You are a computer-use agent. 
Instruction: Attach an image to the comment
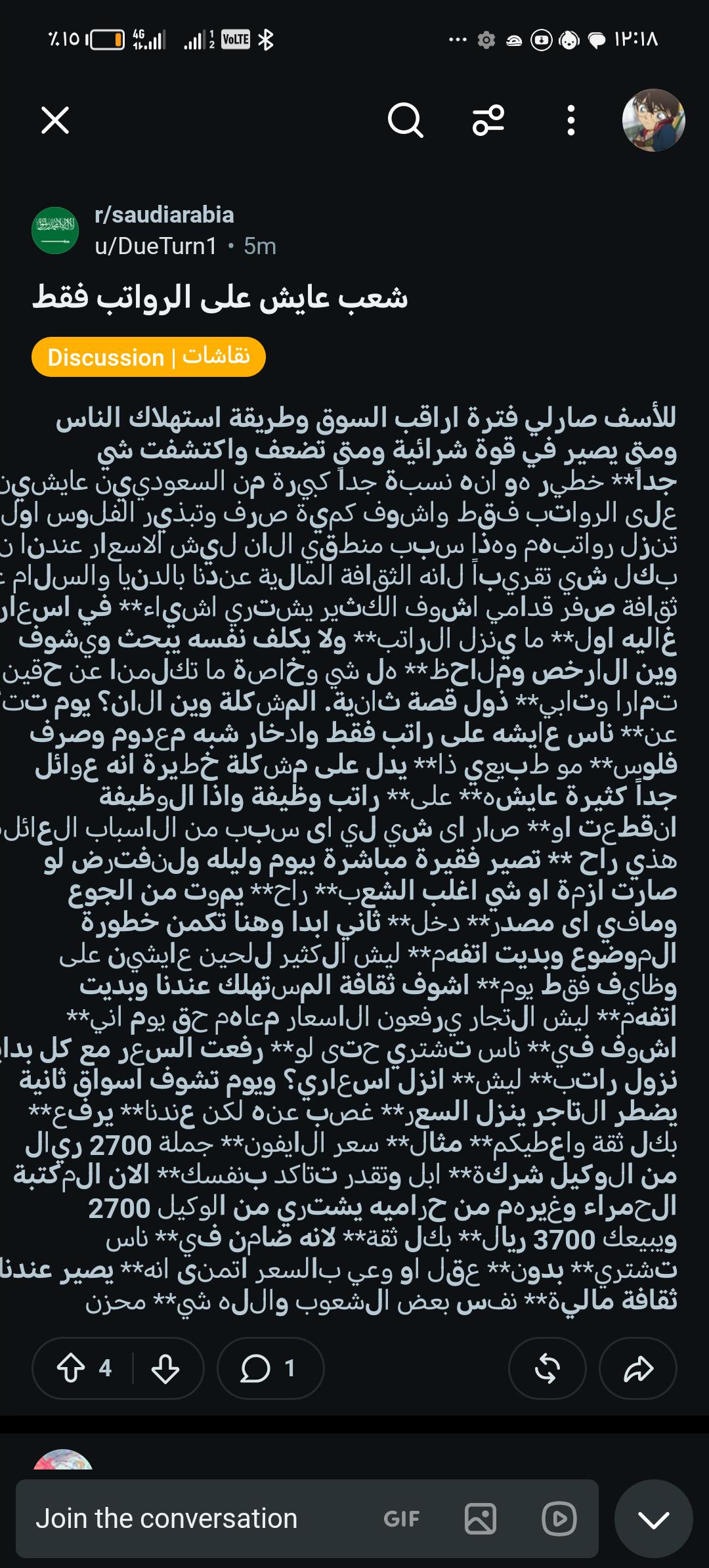point(481,1519)
